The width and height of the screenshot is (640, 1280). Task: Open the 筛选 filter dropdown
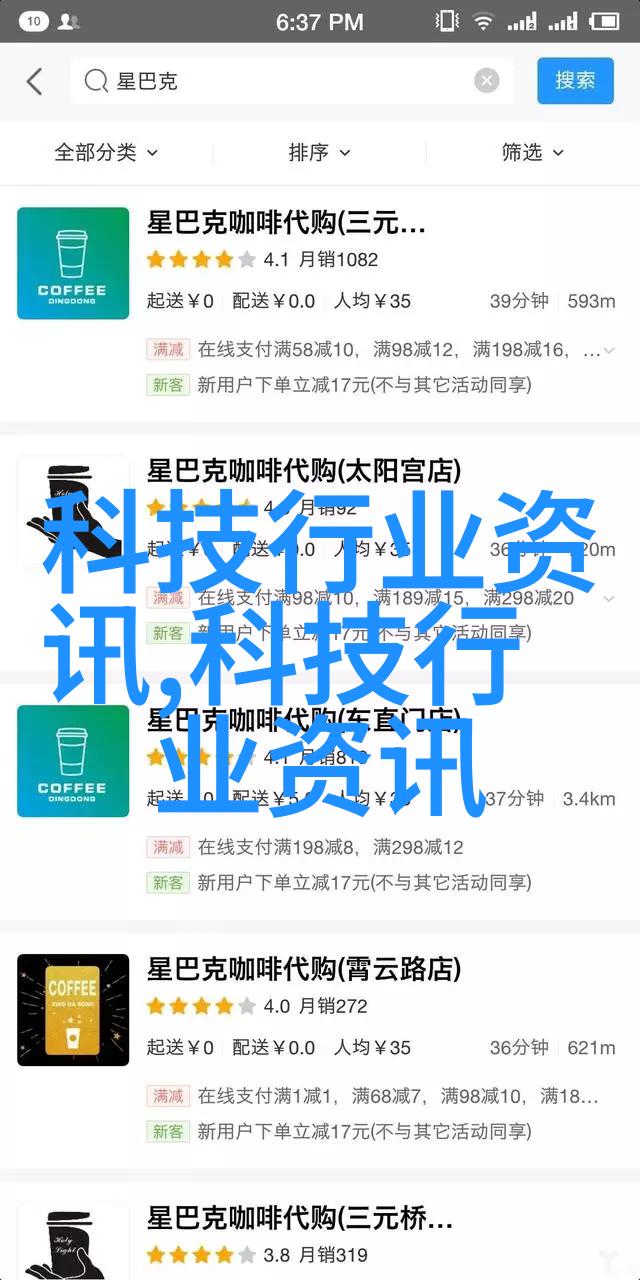tap(532, 152)
